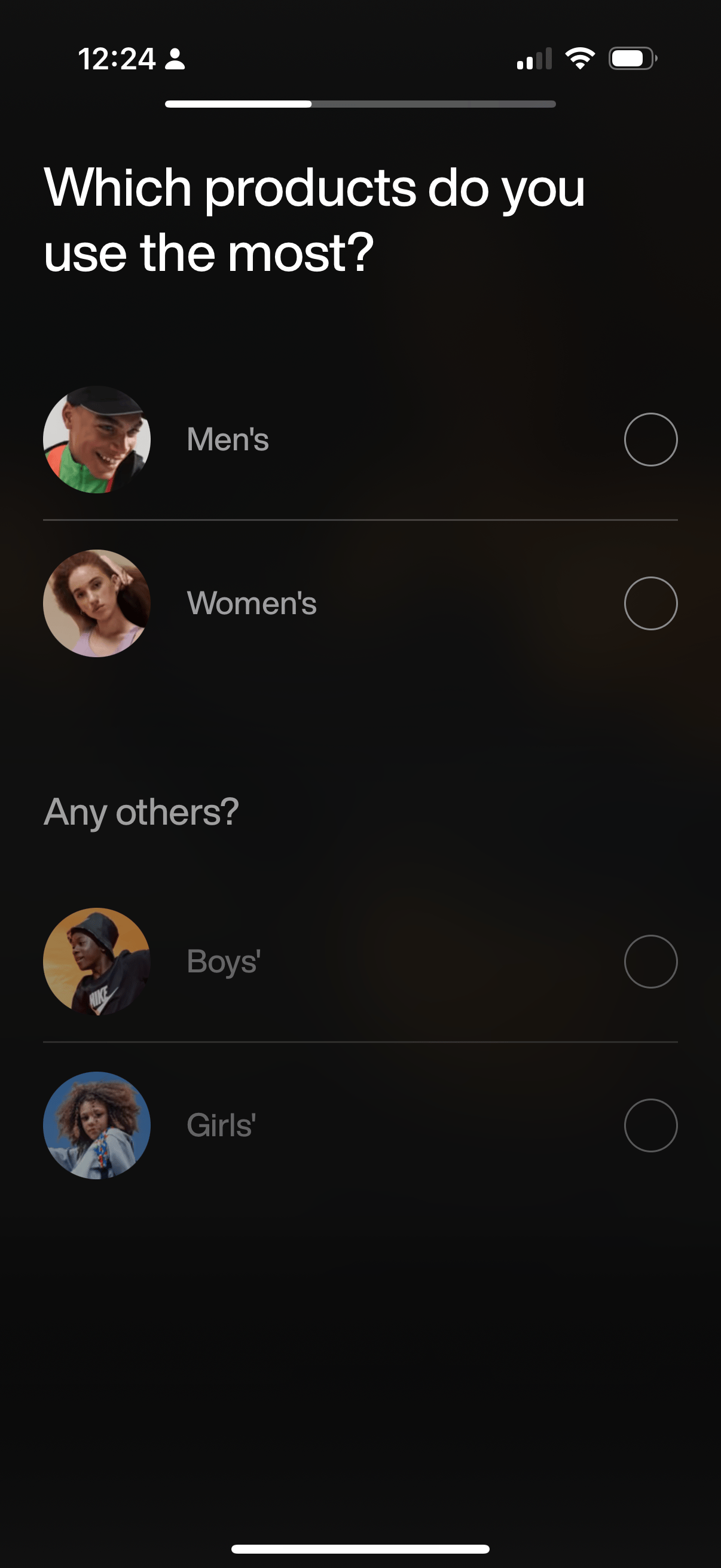Choose Women's as most used products
The height and width of the screenshot is (1568, 721).
(650, 603)
